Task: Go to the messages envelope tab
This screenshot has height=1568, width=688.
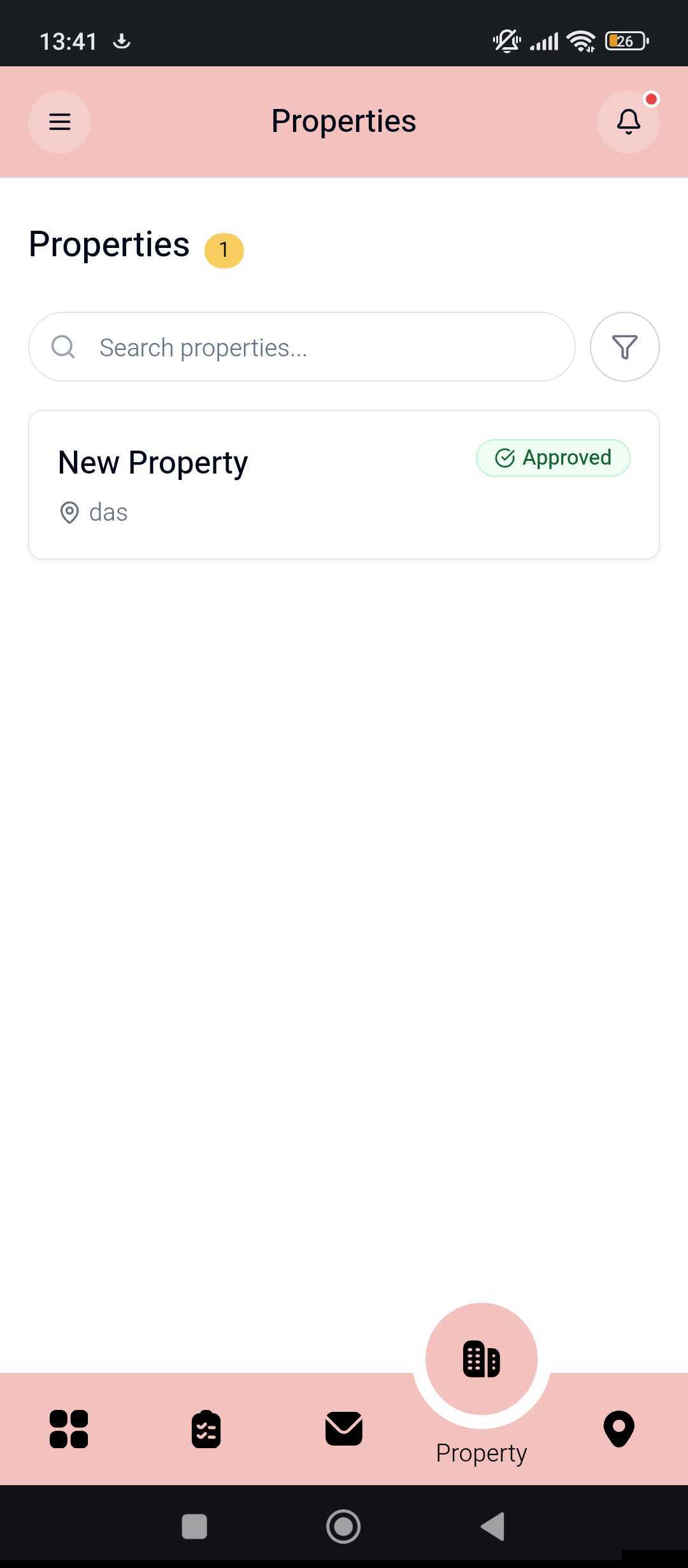Action: pos(344,1428)
